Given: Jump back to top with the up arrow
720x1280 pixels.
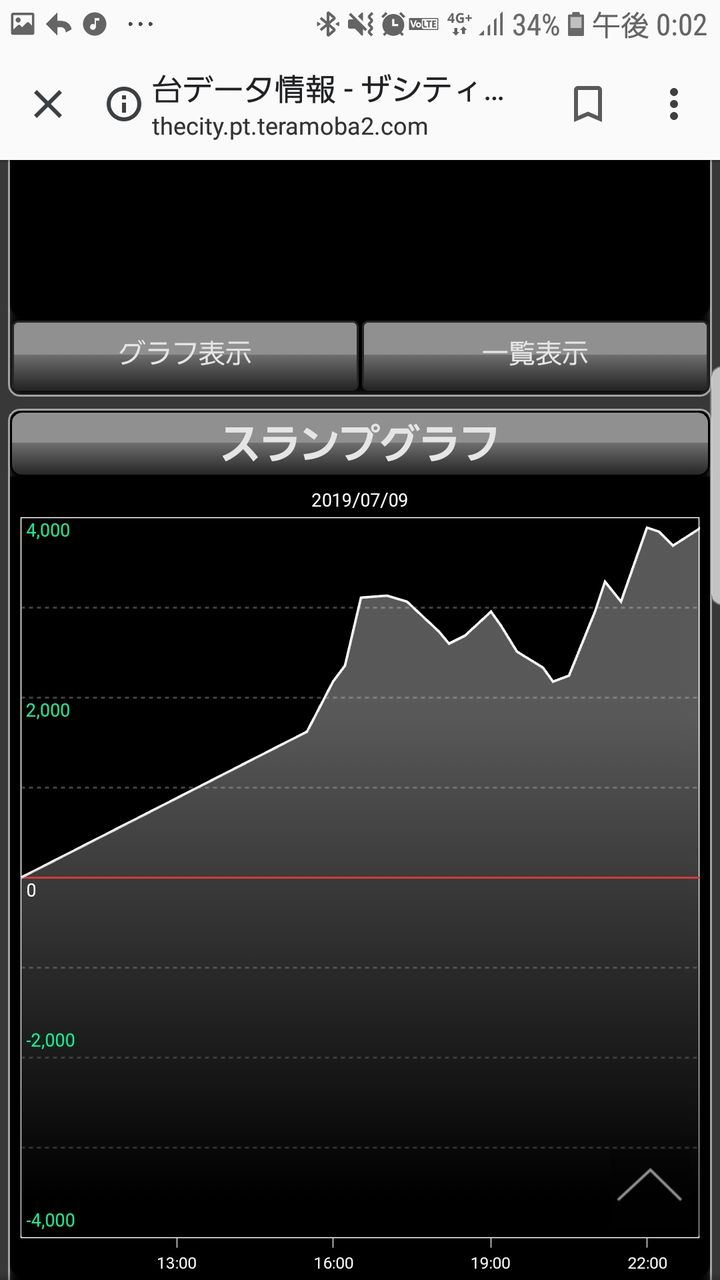Looking at the screenshot, I should 649,1186.
